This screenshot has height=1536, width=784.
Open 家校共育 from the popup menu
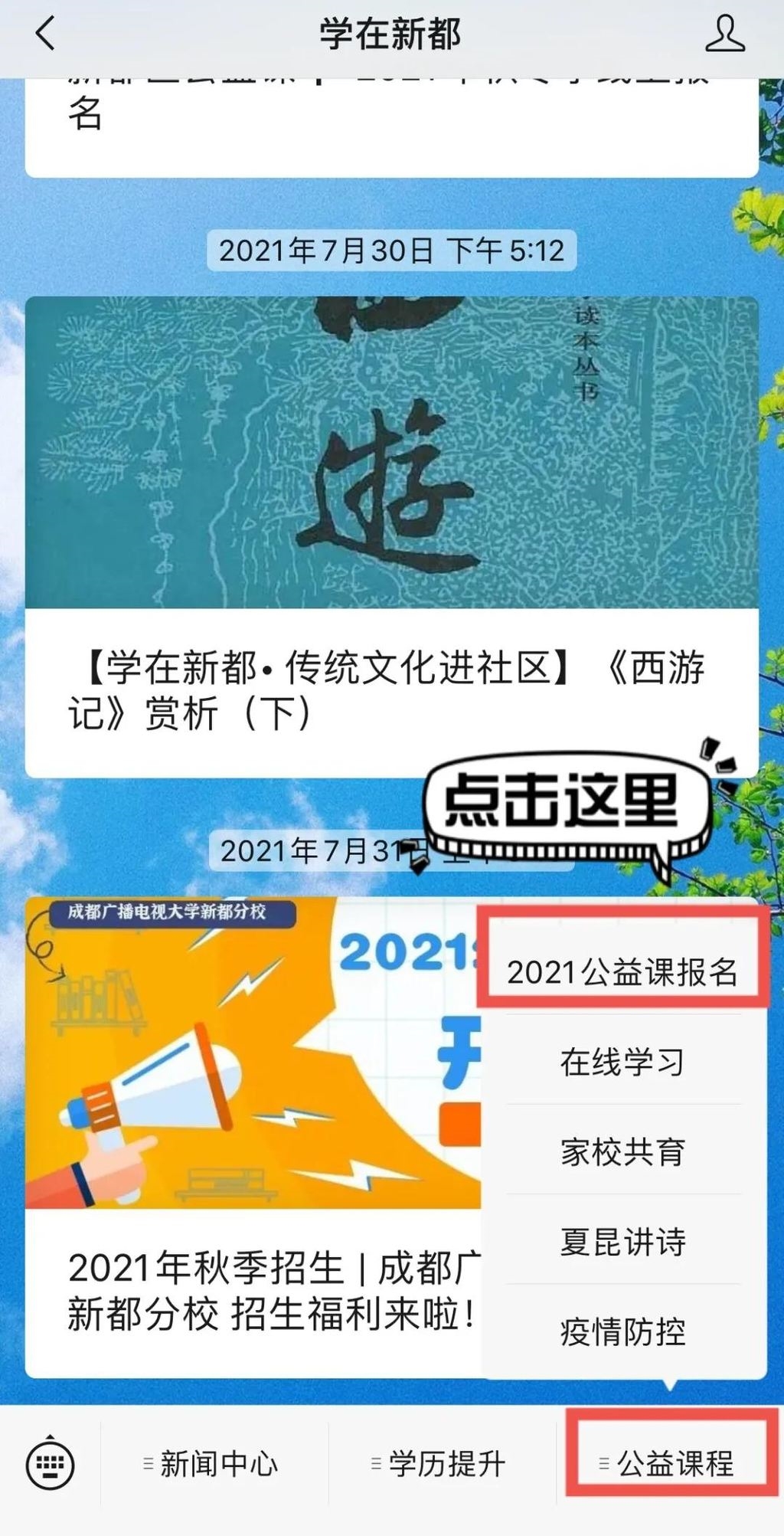tap(622, 1151)
